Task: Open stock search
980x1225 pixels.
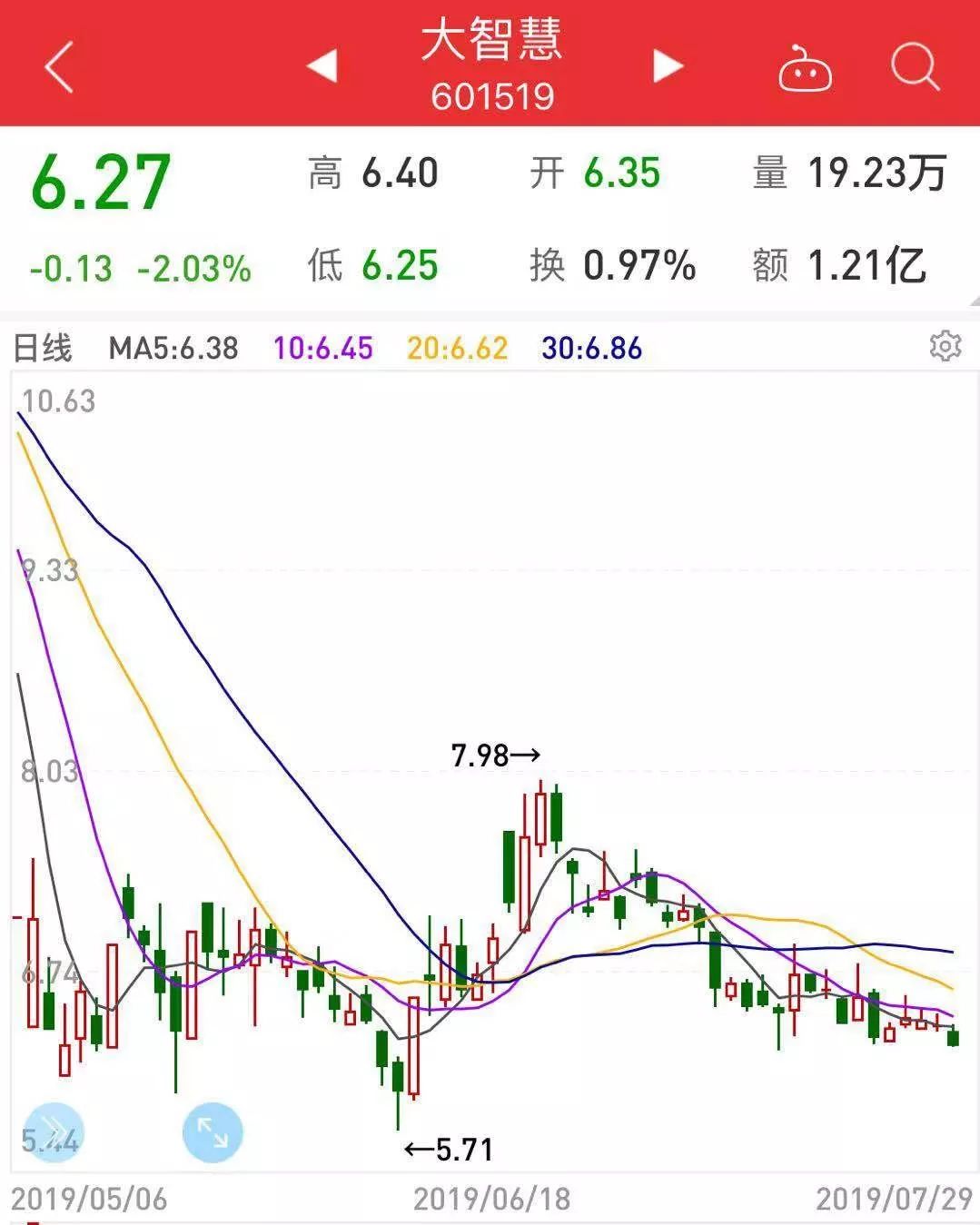Action: (914, 66)
